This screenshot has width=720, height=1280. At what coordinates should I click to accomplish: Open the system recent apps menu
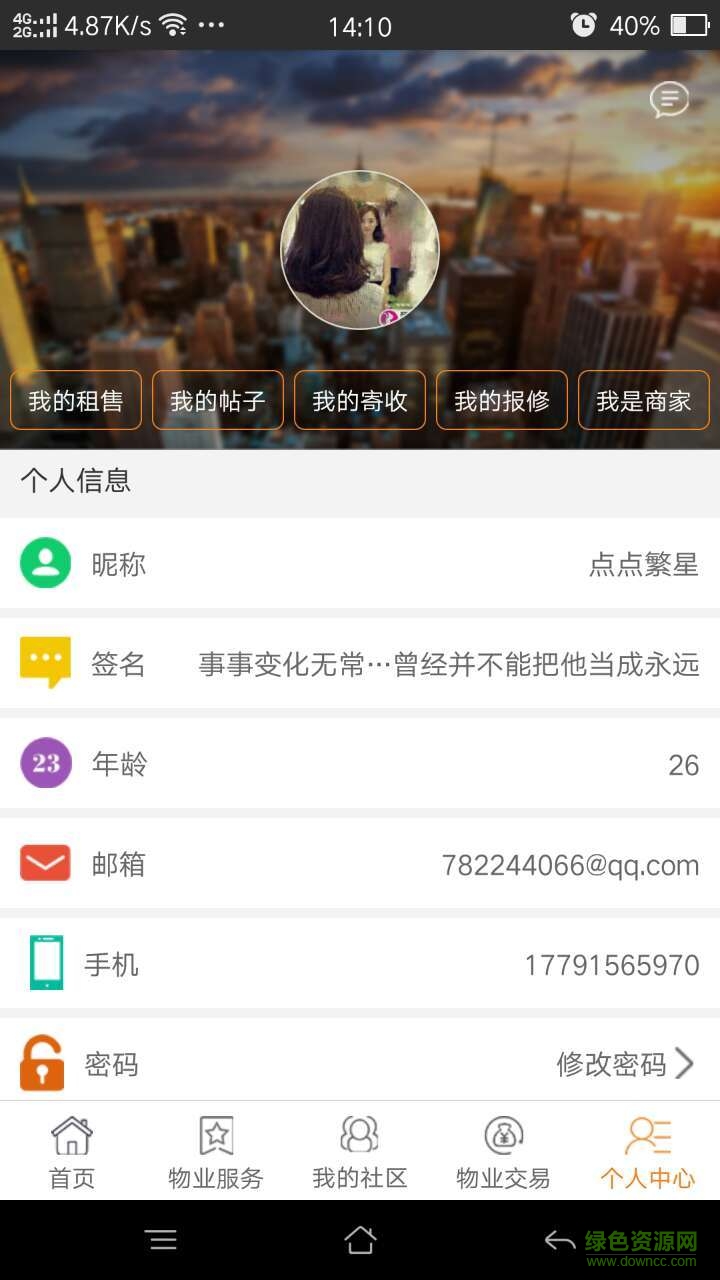(x=162, y=1240)
